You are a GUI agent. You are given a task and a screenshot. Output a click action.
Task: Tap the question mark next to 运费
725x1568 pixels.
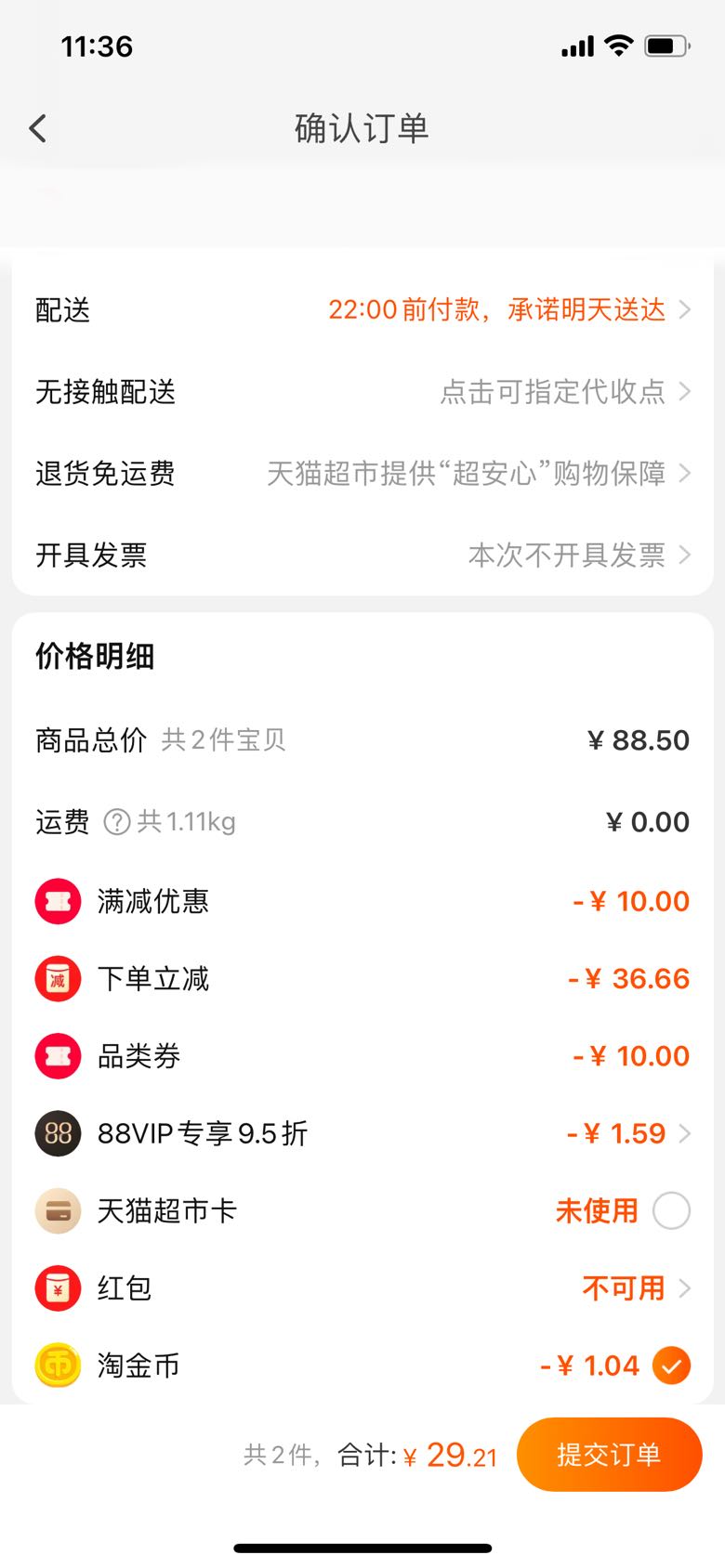[117, 822]
